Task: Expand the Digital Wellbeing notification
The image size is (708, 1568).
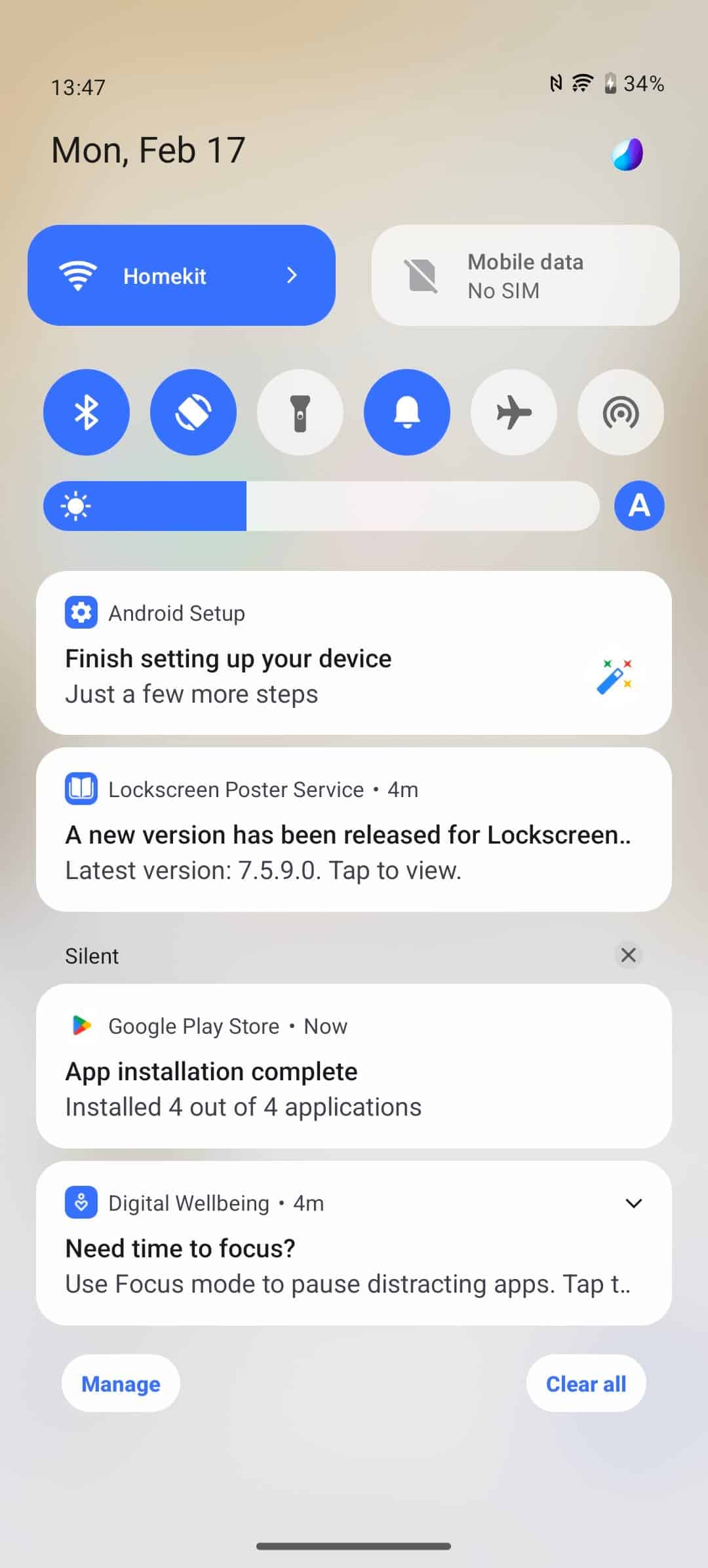Action: [634, 1204]
